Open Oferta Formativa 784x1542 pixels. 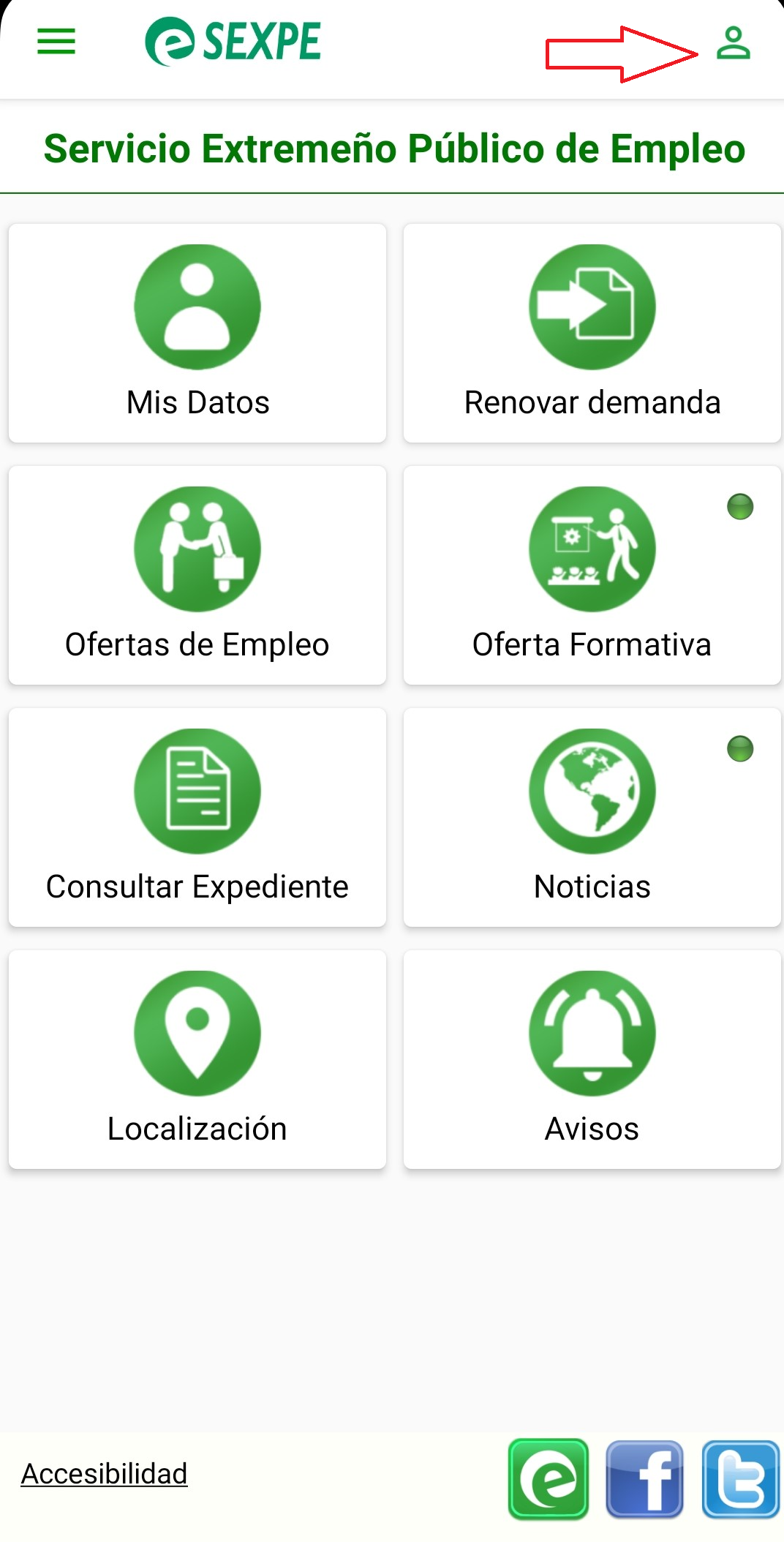[x=592, y=575]
